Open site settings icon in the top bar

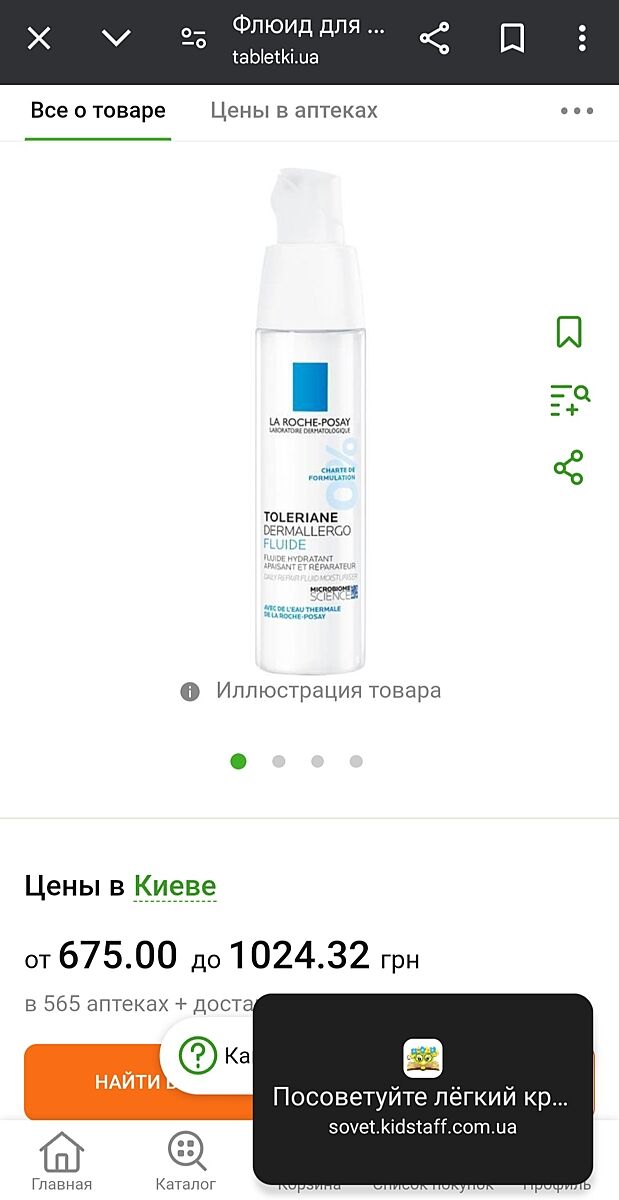pos(193,39)
